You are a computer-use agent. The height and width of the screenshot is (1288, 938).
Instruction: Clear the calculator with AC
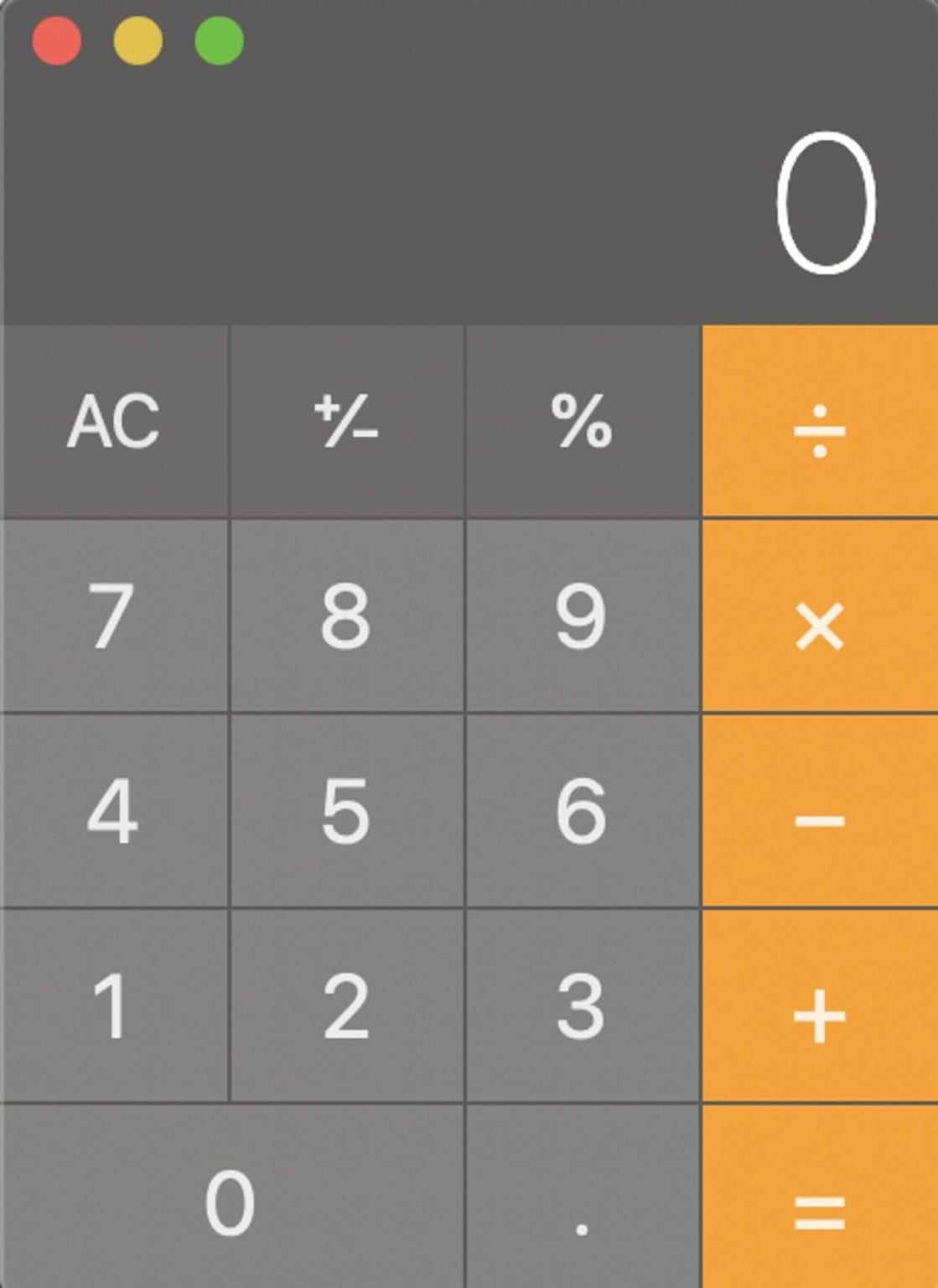(x=113, y=419)
